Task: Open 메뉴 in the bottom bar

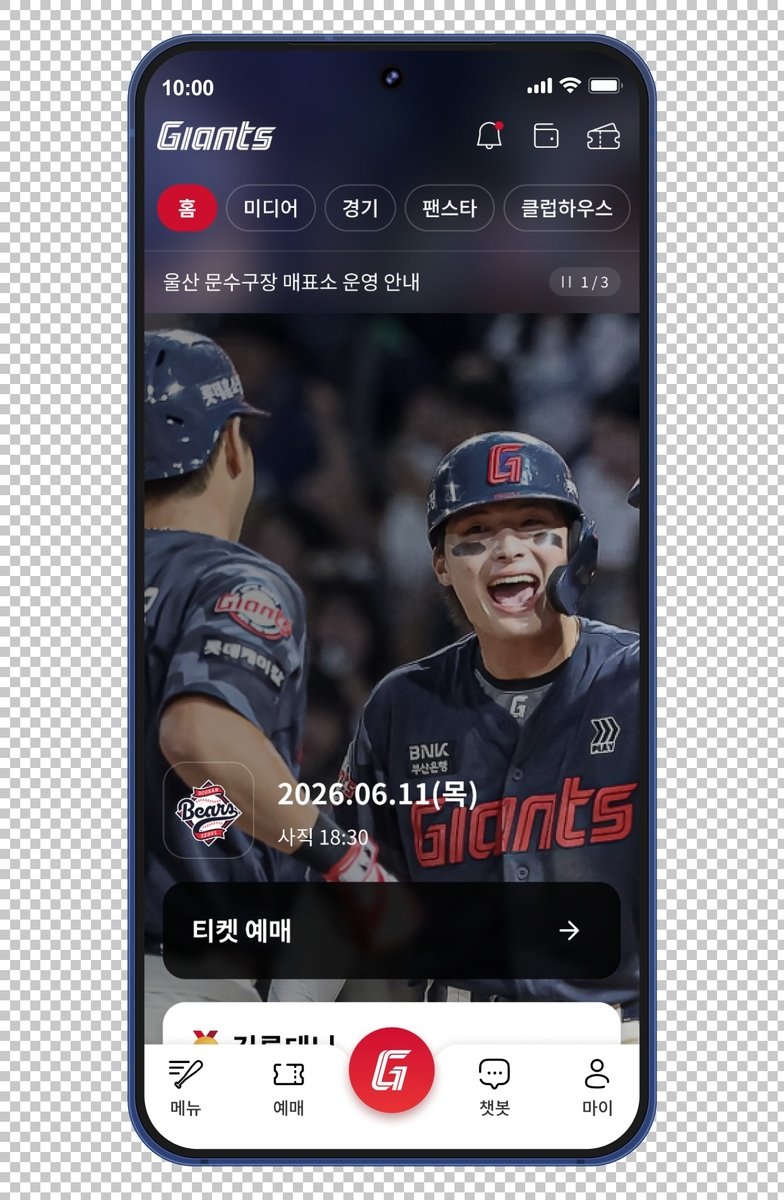Action: [x=186, y=1088]
